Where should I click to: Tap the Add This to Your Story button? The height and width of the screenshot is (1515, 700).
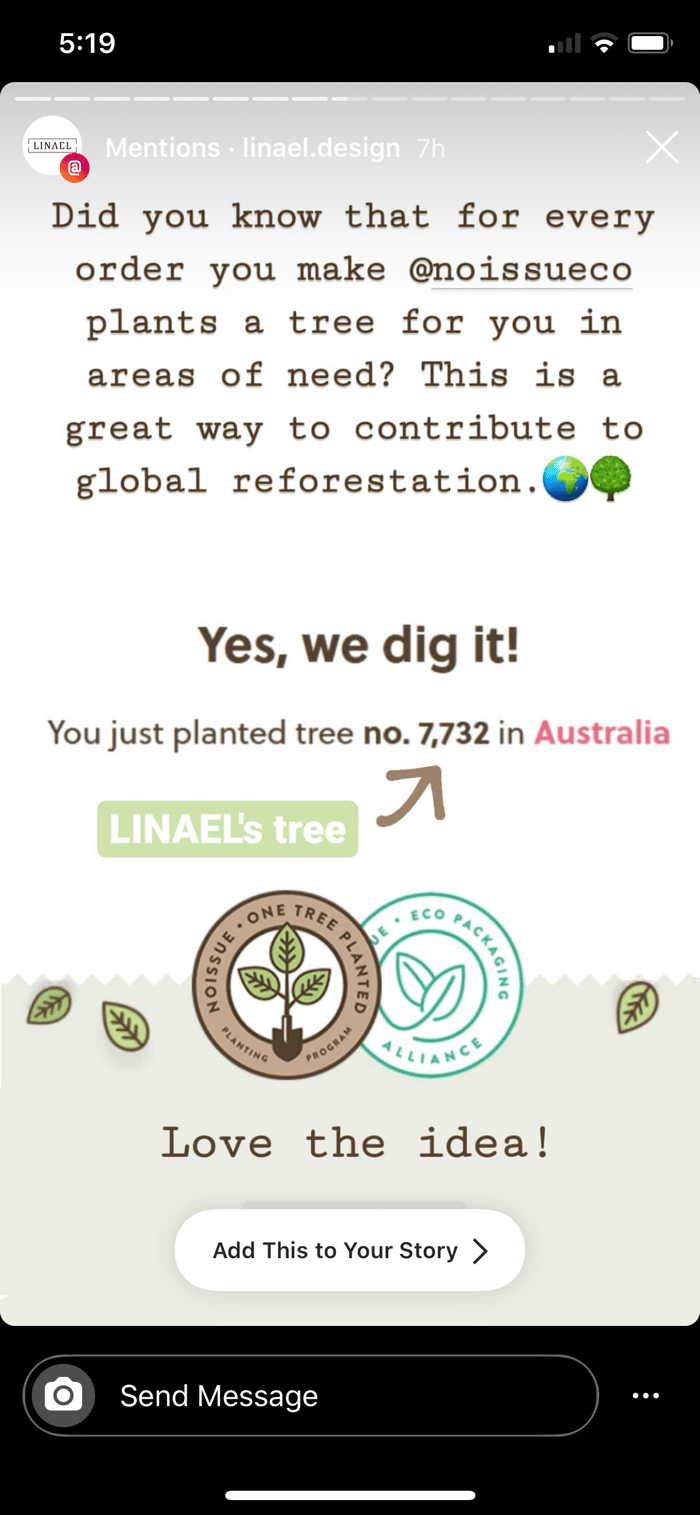pyautogui.click(x=350, y=1250)
